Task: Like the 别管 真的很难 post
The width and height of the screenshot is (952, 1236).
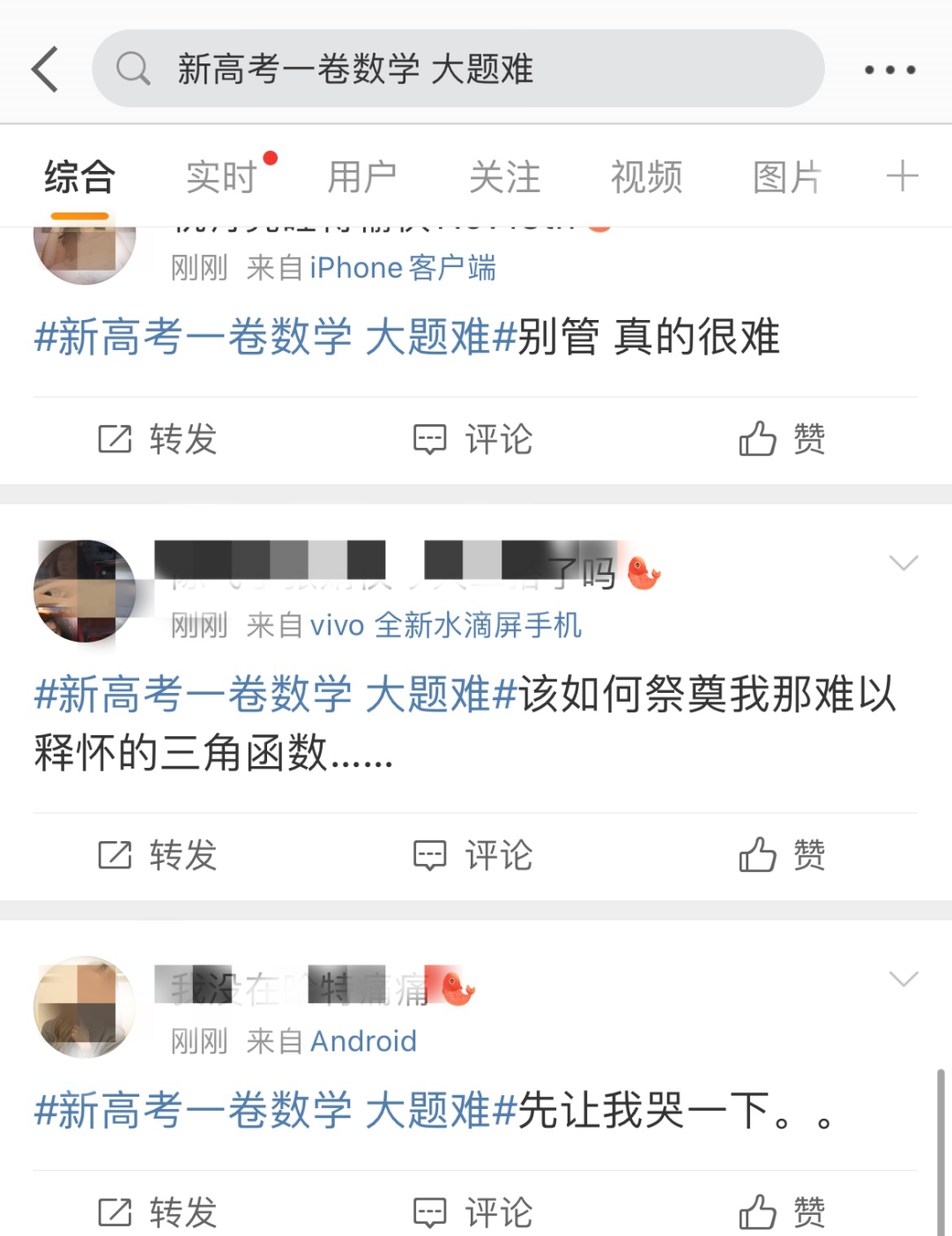Action: tap(782, 439)
